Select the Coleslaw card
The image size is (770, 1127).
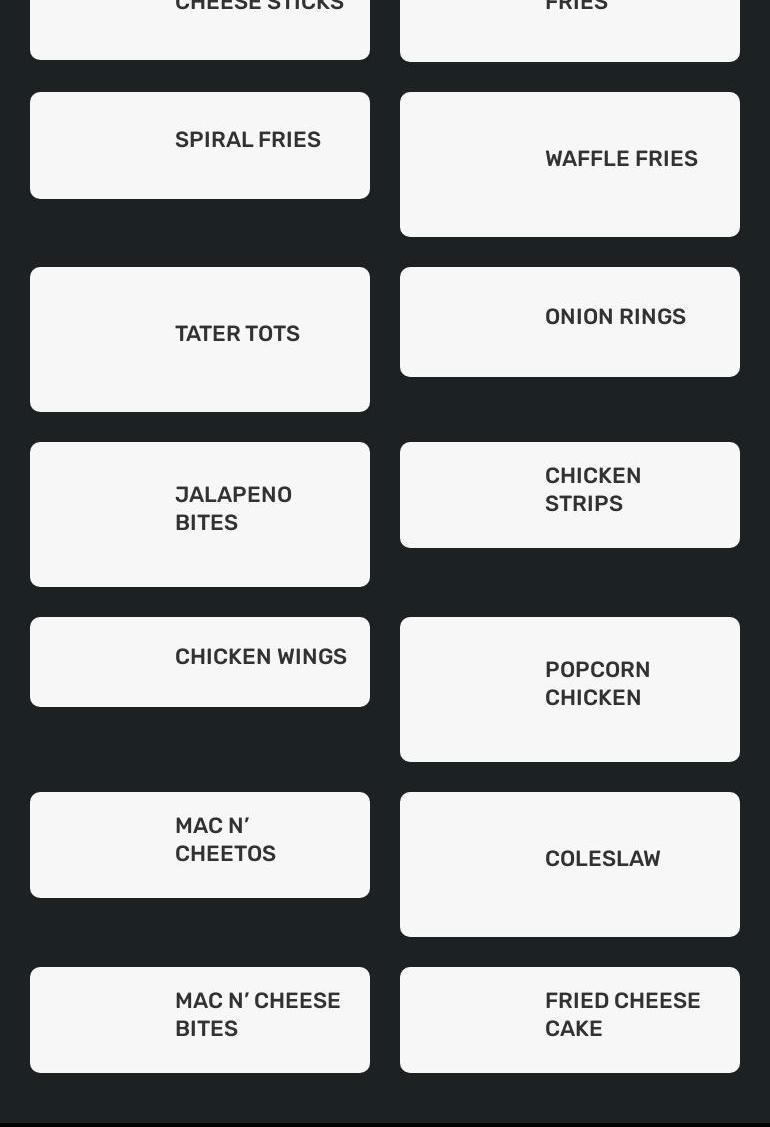pos(570,864)
